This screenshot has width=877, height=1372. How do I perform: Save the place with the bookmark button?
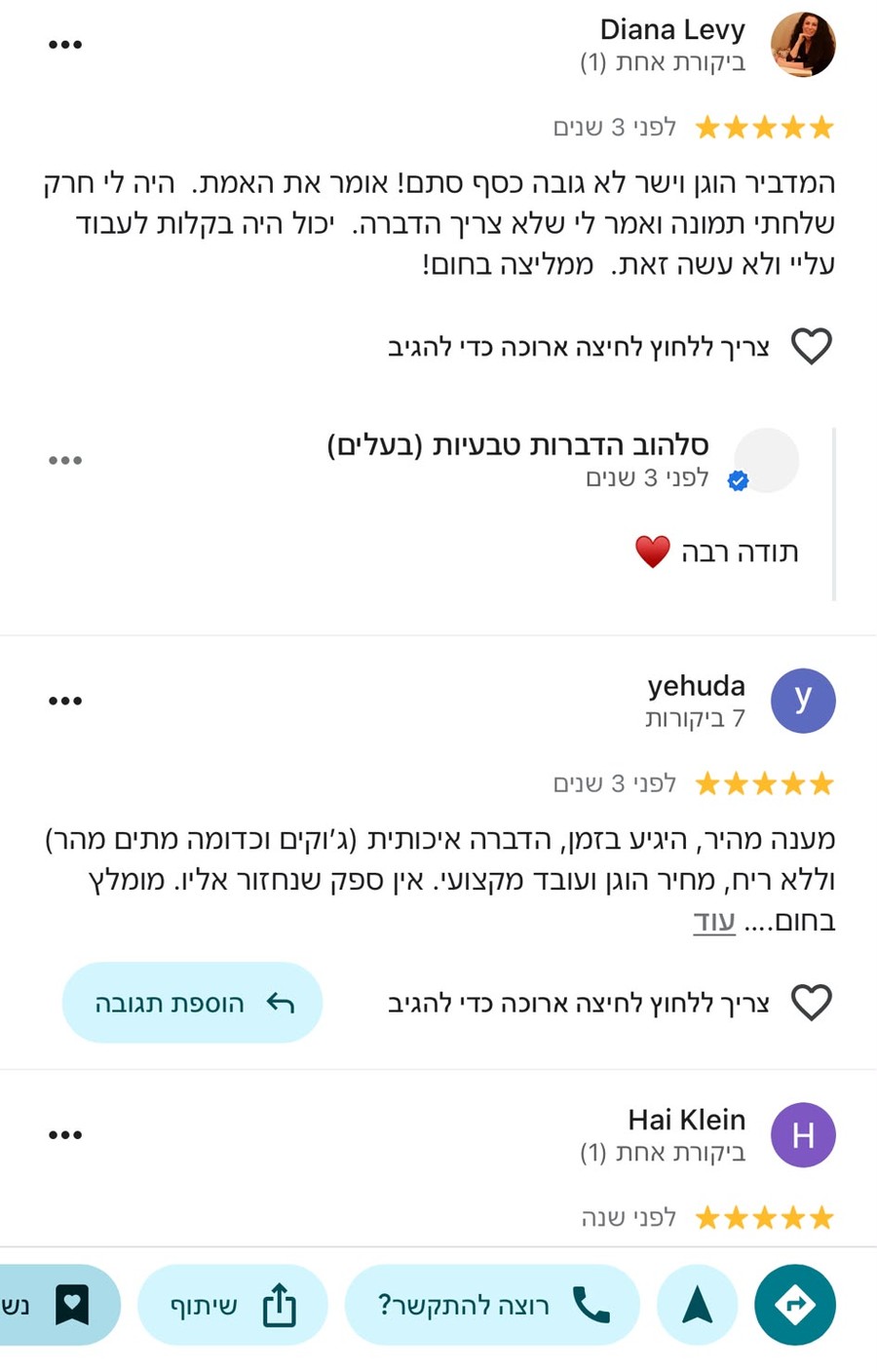click(58, 1305)
